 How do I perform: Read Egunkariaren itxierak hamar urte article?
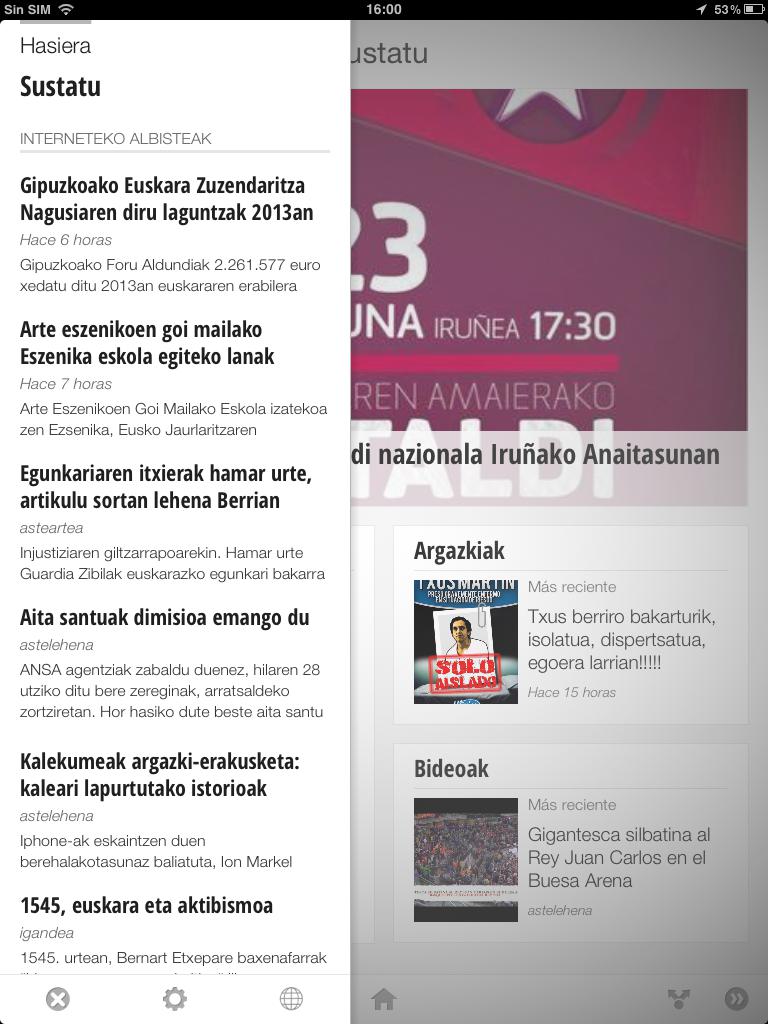[x=166, y=487]
